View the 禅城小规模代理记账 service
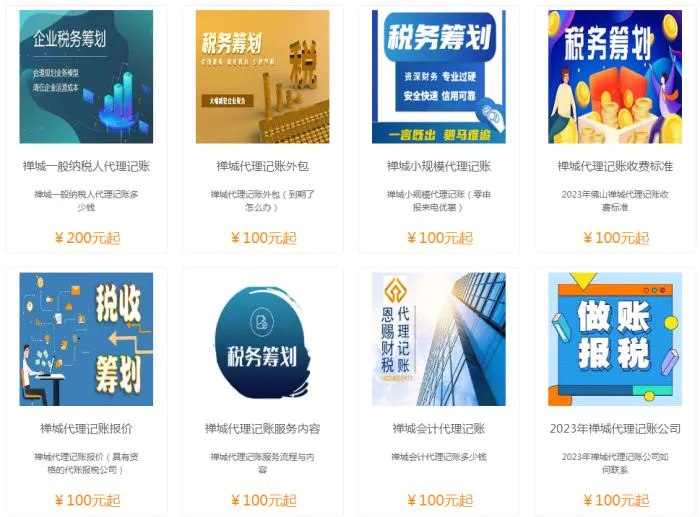700x517 pixels. [x=438, y=166]
